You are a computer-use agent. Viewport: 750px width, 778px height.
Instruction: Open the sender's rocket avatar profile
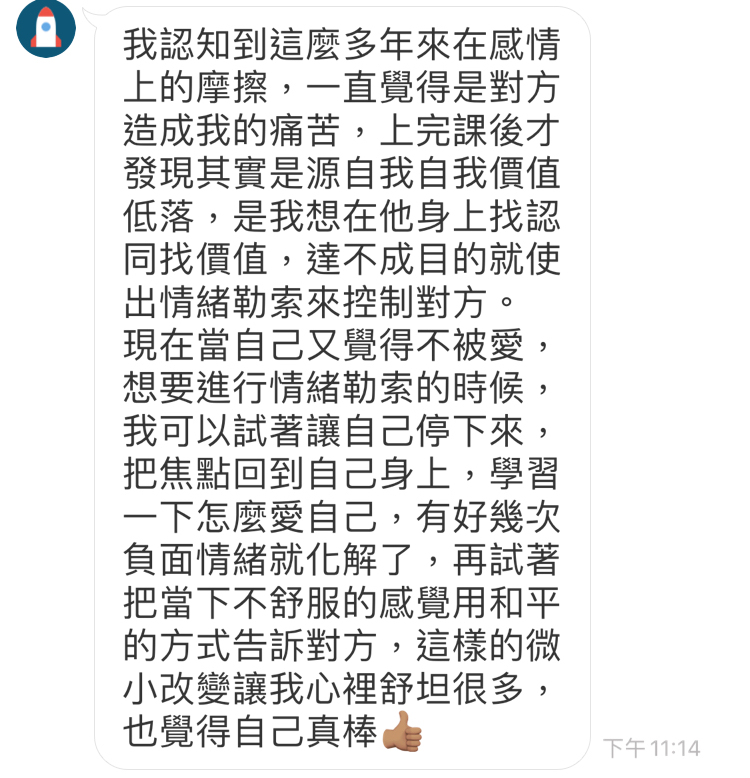46,28
